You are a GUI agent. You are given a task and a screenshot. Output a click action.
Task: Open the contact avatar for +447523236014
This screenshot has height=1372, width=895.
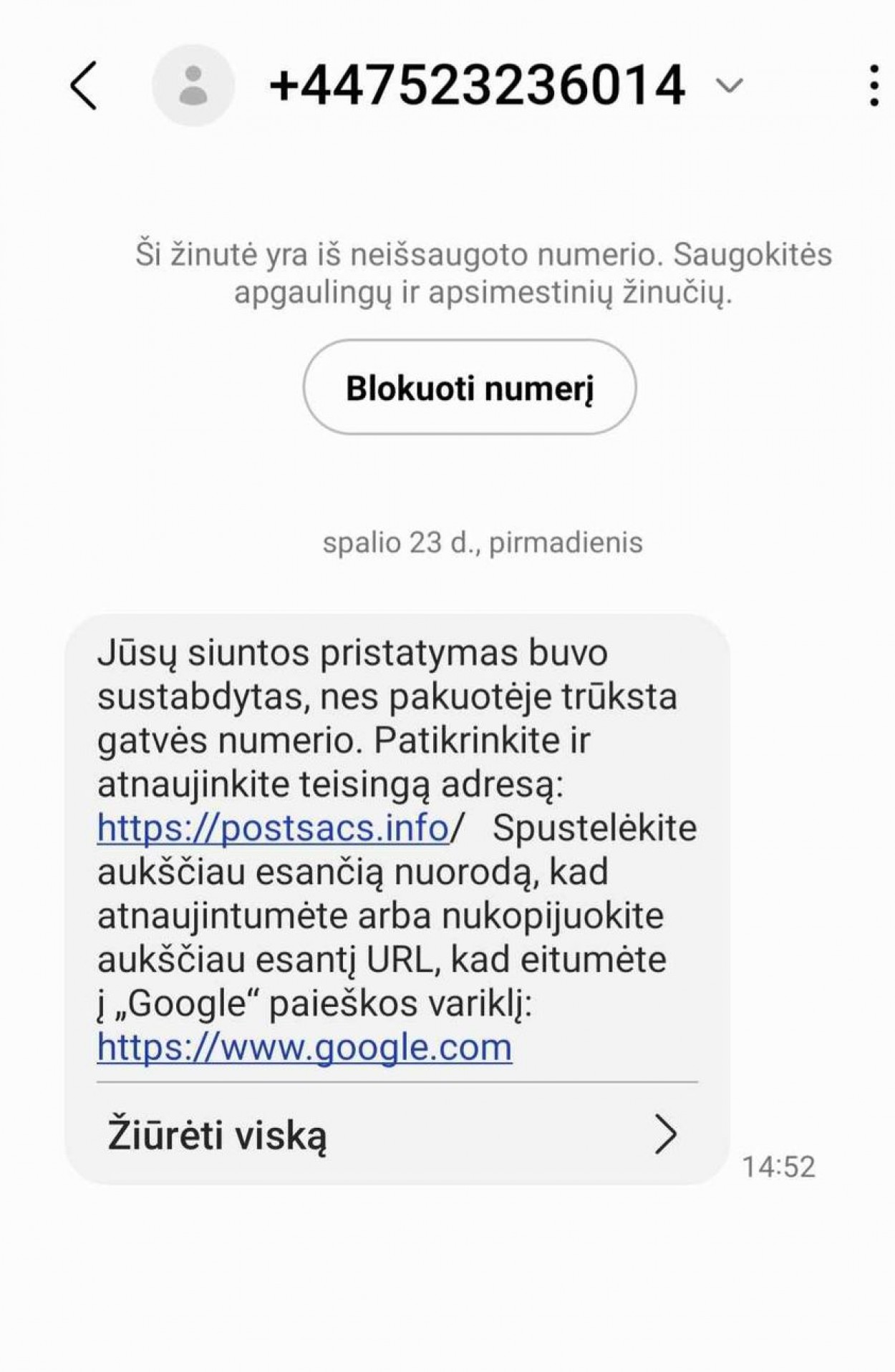(193, 85)
